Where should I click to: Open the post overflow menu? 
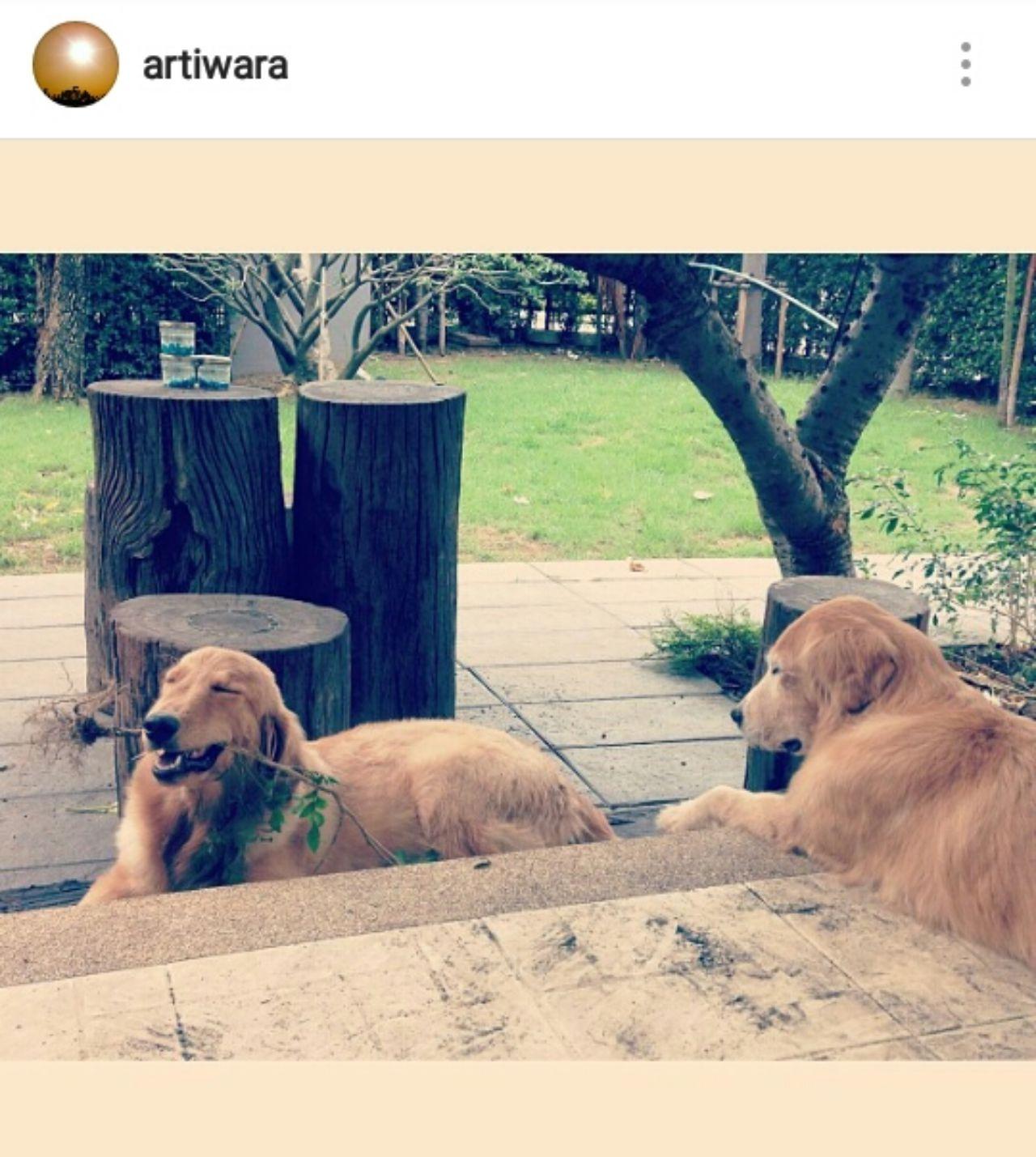pyautogui.click(x=965, y=65)
